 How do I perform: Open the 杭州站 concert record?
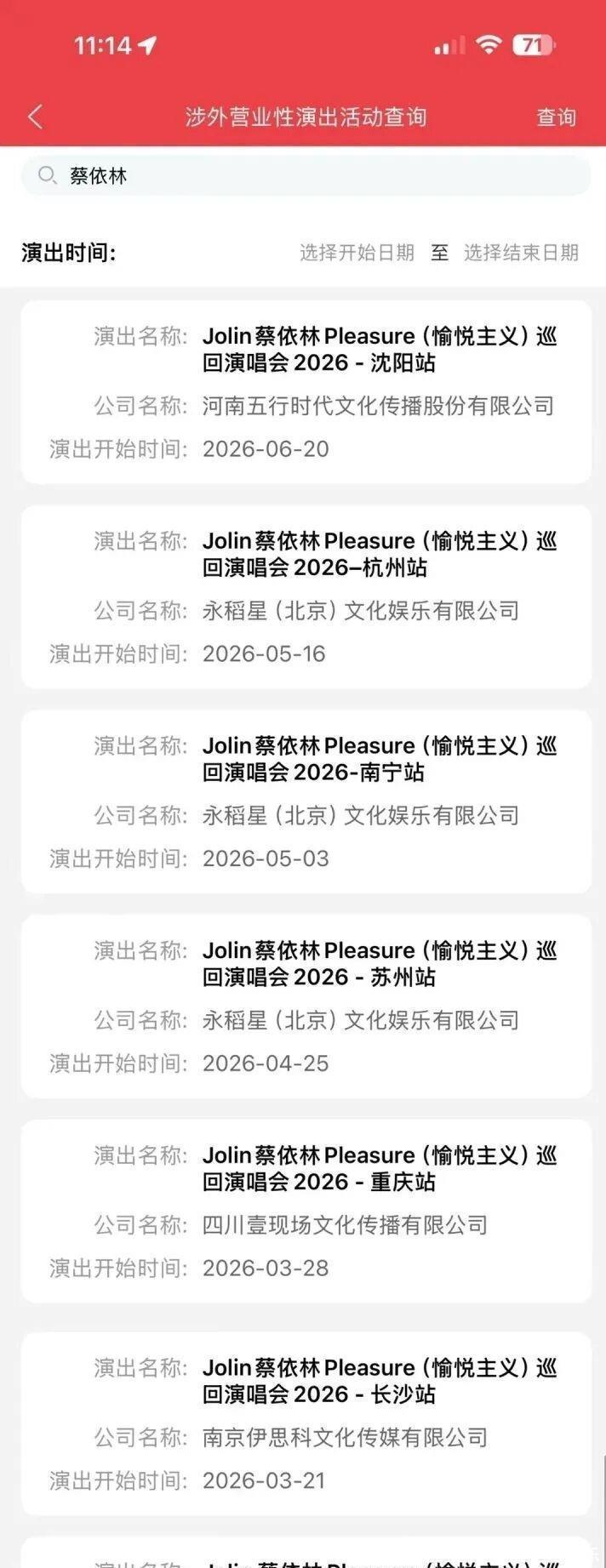306,597
